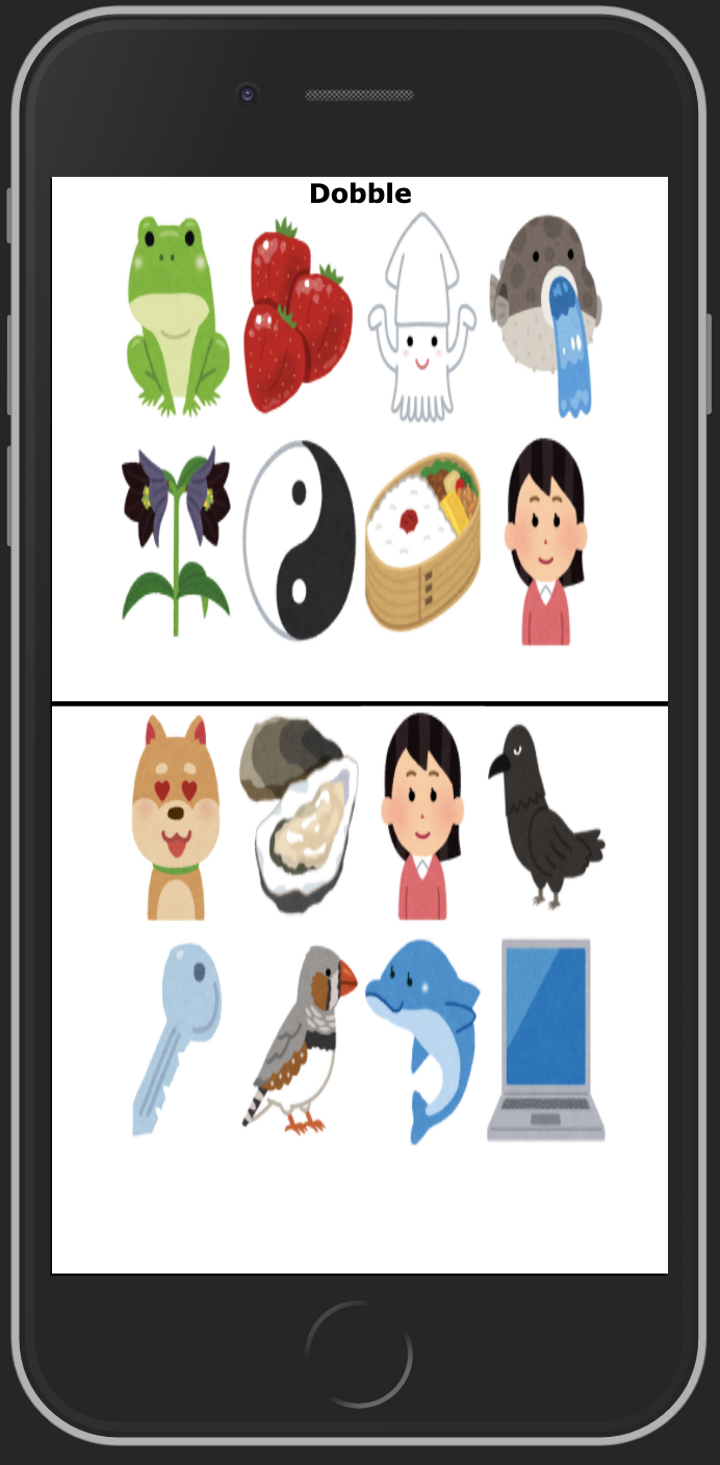The width and height of the screenshot is (720, 1465).
Task: Tap the pufferfish spouting water
Action: pyautogui.click(x=546, y=312)
